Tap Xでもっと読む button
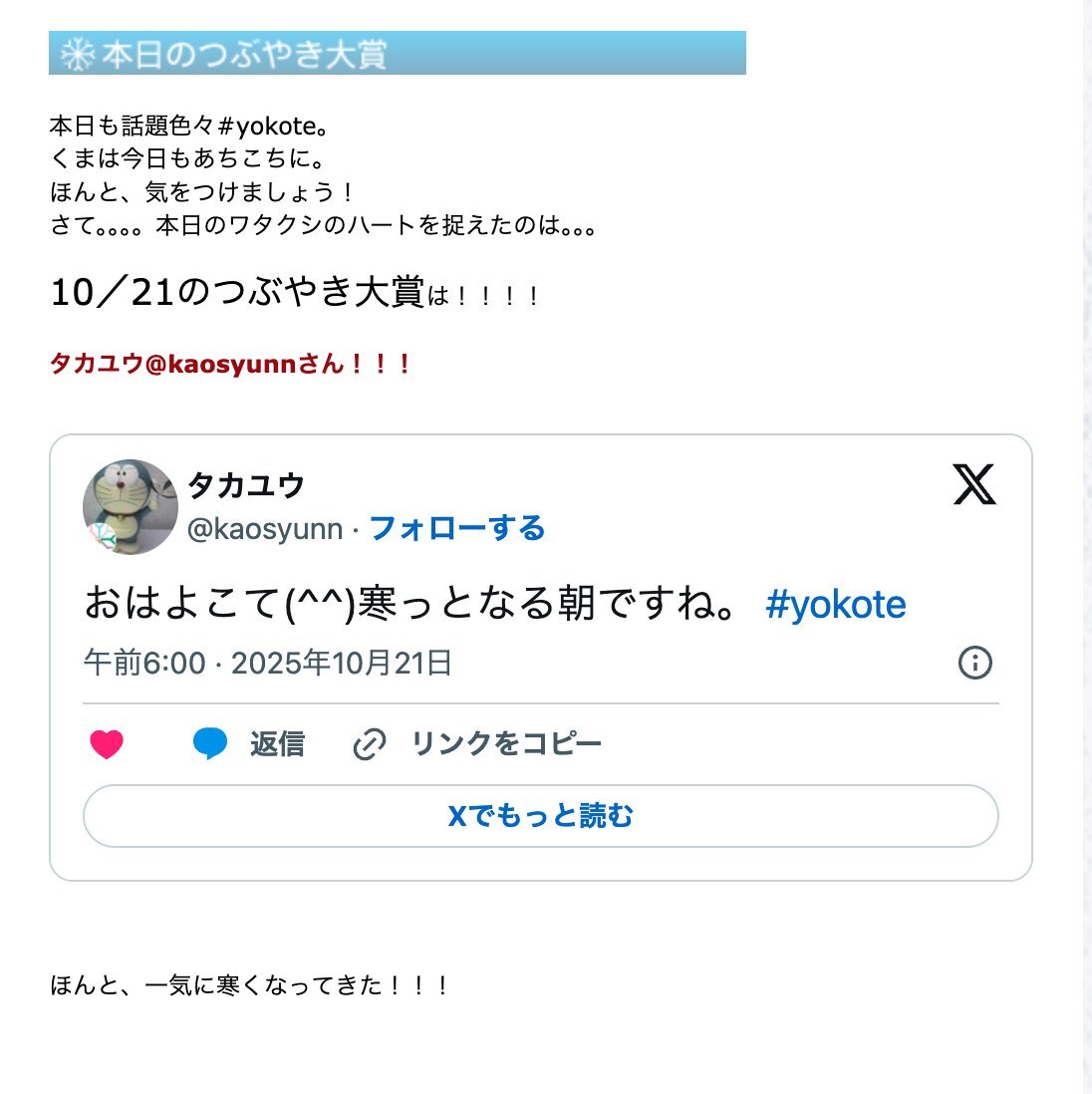 tap(541, 816)
